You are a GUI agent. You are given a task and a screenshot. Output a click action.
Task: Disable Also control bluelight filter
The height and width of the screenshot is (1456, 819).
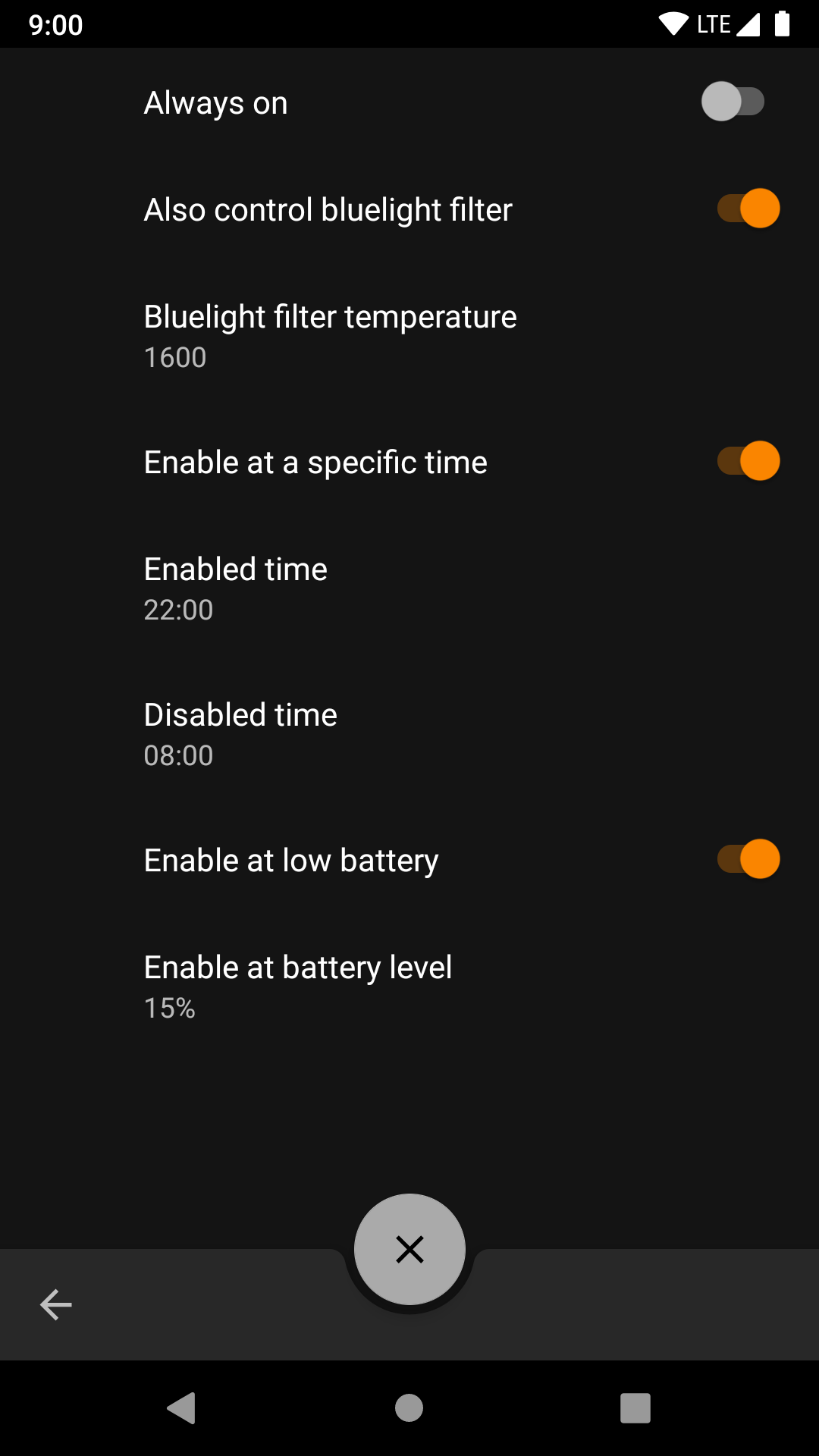748,209
